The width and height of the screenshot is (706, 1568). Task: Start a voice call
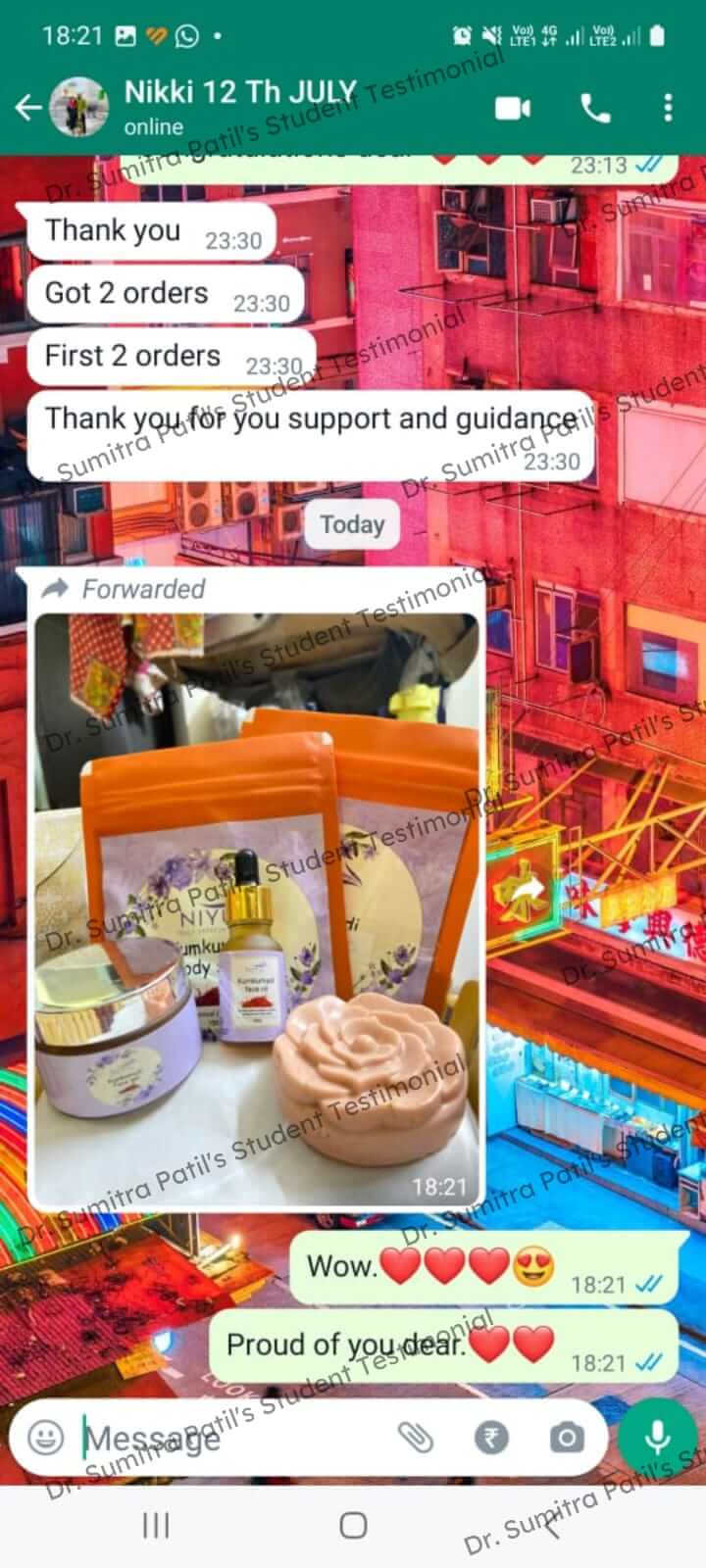[x=597, y=108]
